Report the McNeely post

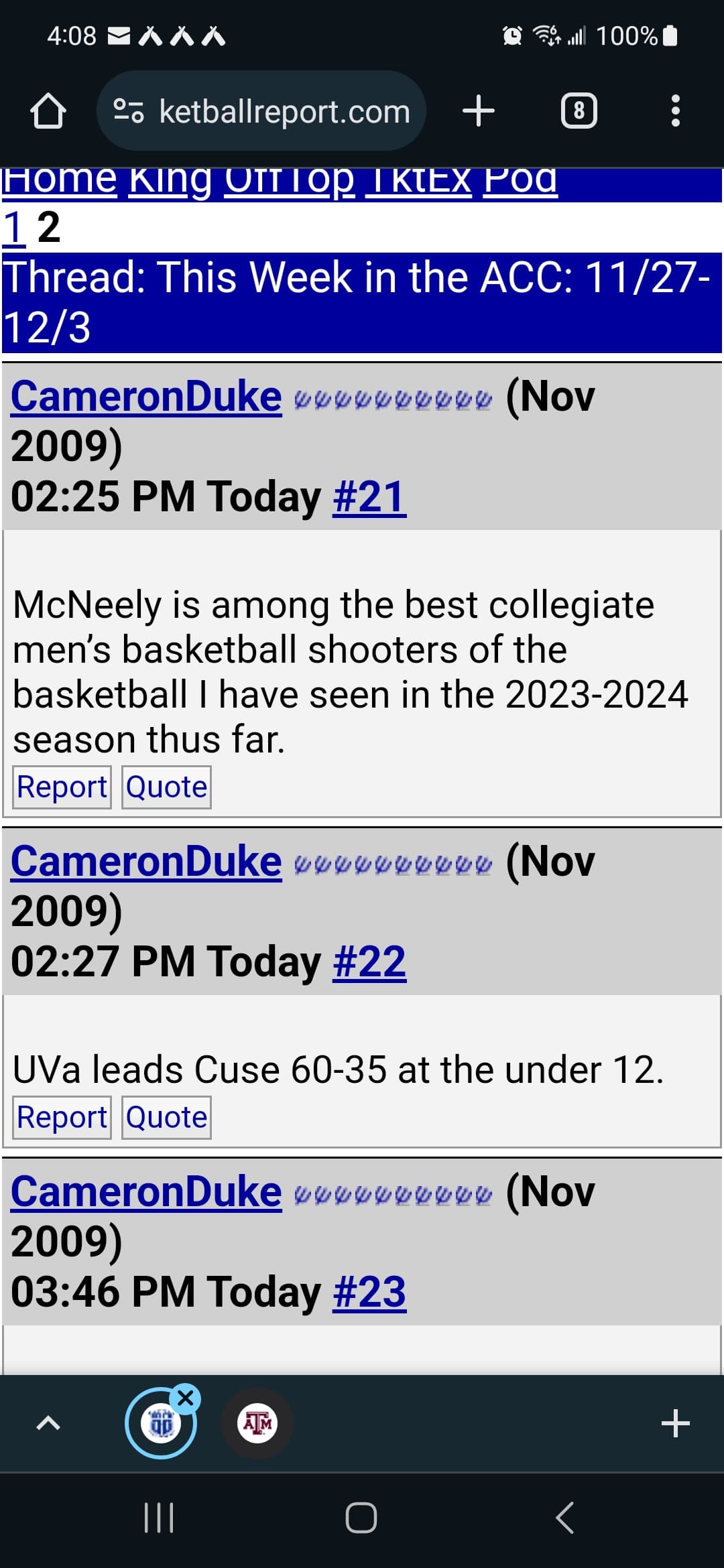pos(62,787)
